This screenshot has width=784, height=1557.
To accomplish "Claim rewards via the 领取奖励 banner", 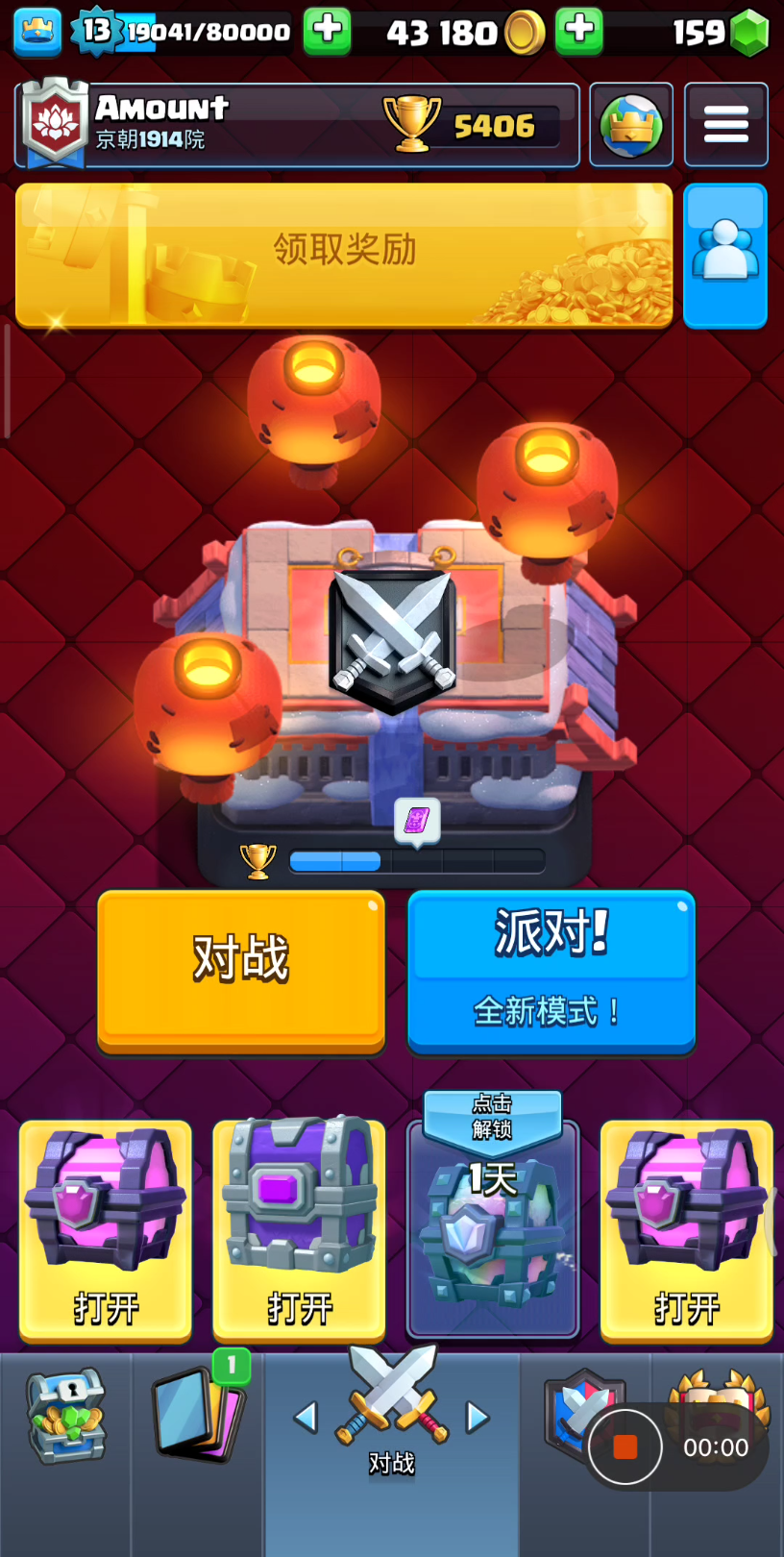I will coord(344,255).
